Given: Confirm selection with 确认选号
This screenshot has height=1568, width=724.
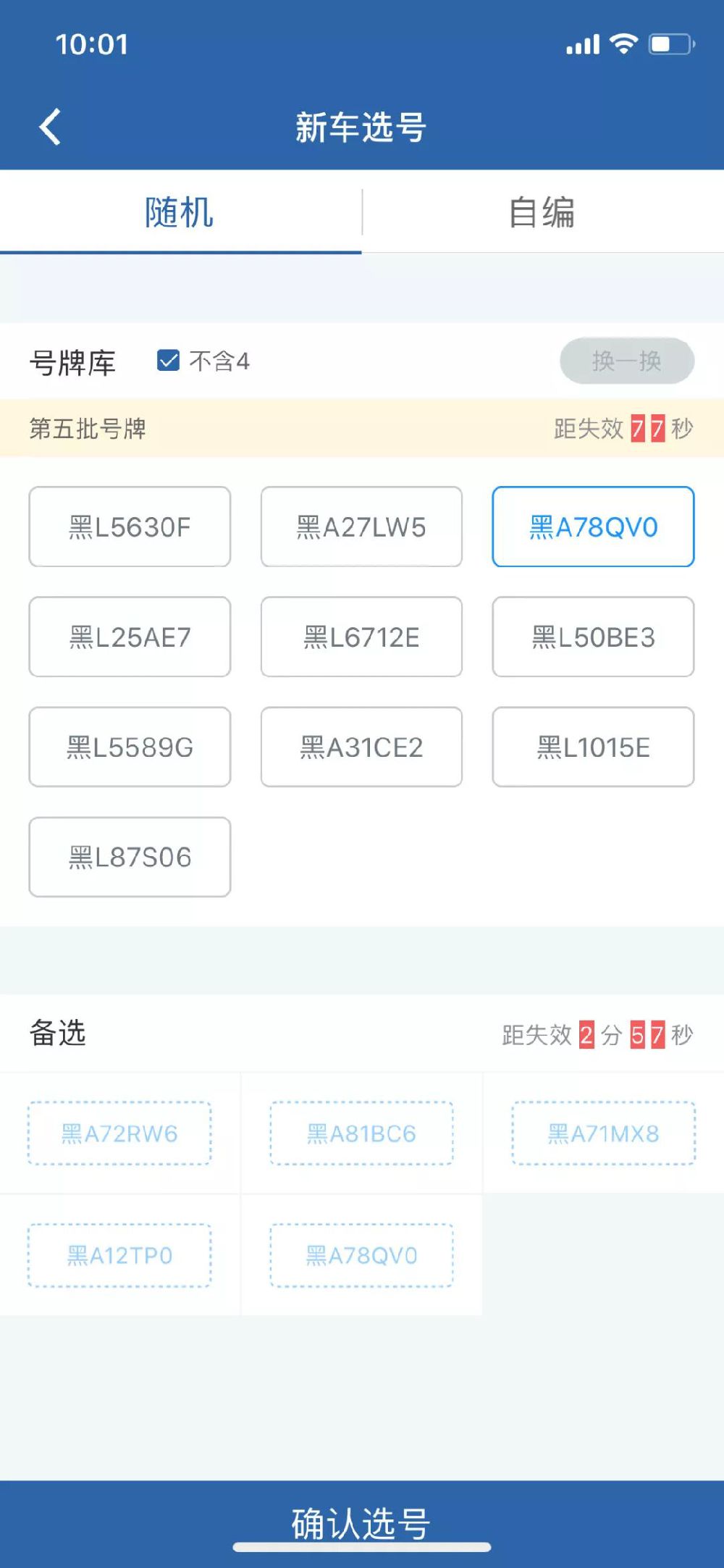Looking at the screenshot, I should click(x=361, y=1523).
